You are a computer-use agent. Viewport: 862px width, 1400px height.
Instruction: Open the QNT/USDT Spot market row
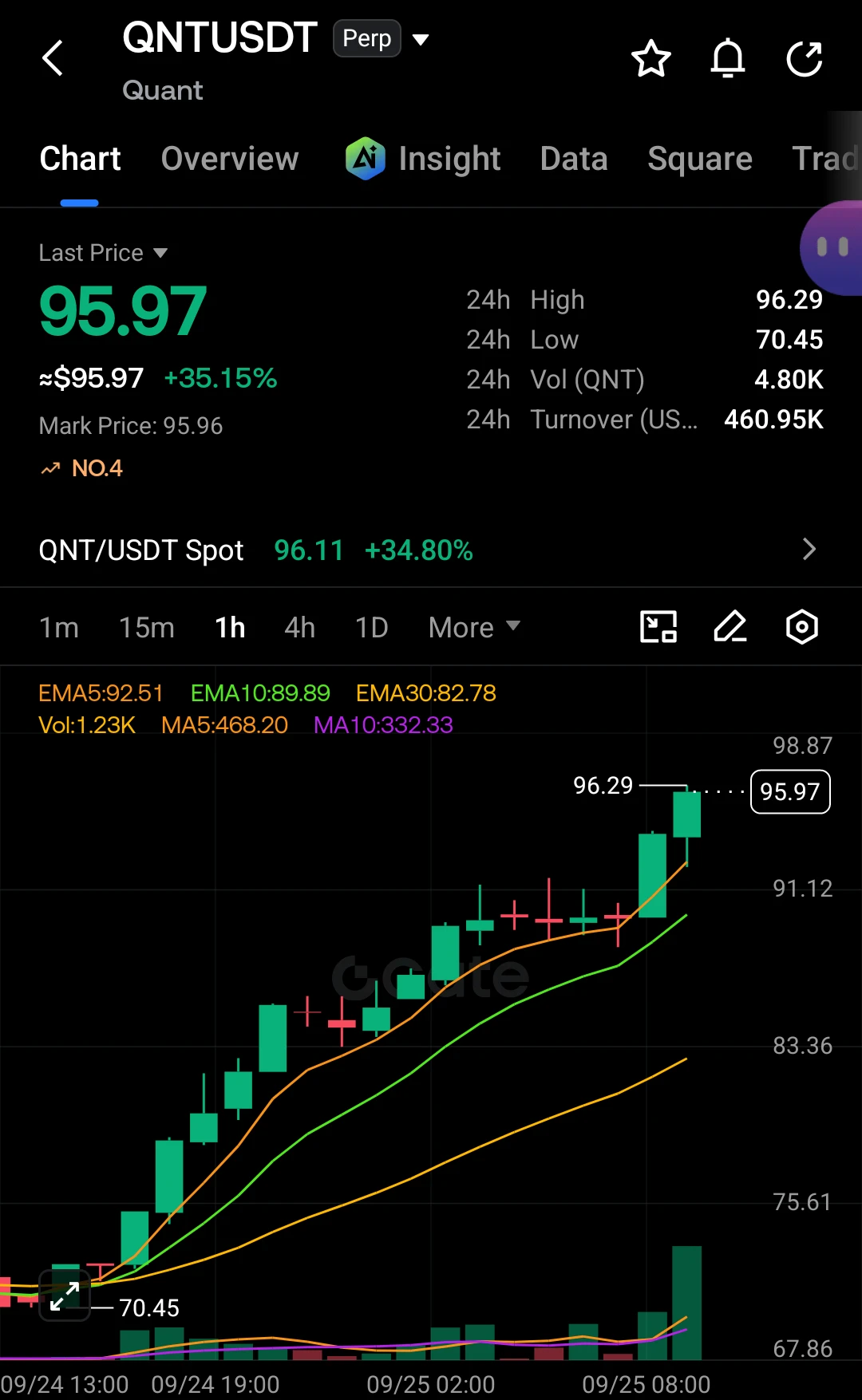(431, 550)
